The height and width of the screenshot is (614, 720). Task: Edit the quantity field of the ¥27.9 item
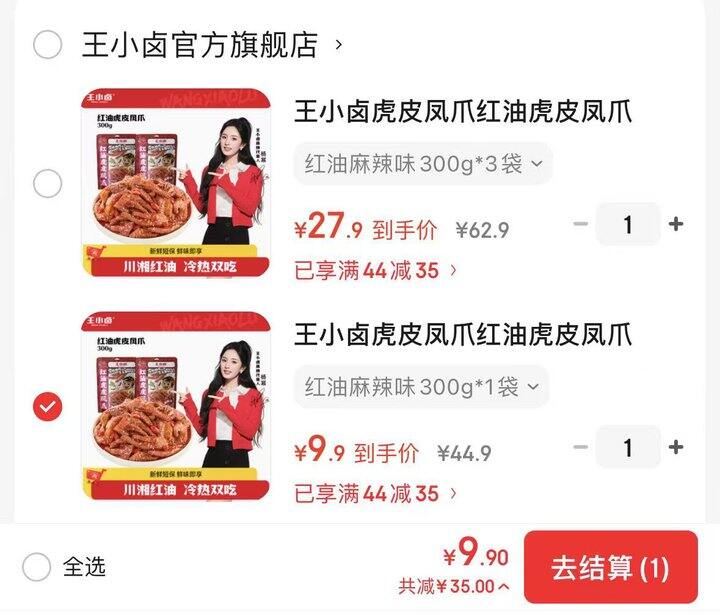tap(628, 224)
